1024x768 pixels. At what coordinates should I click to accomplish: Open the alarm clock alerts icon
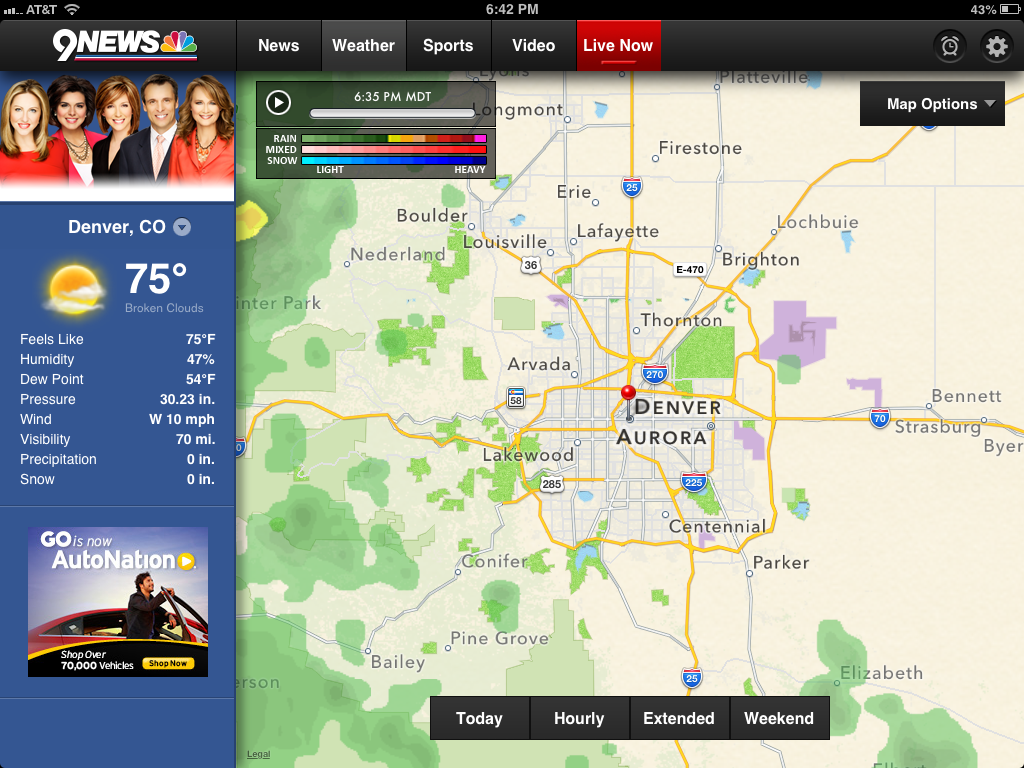point(949,46)
